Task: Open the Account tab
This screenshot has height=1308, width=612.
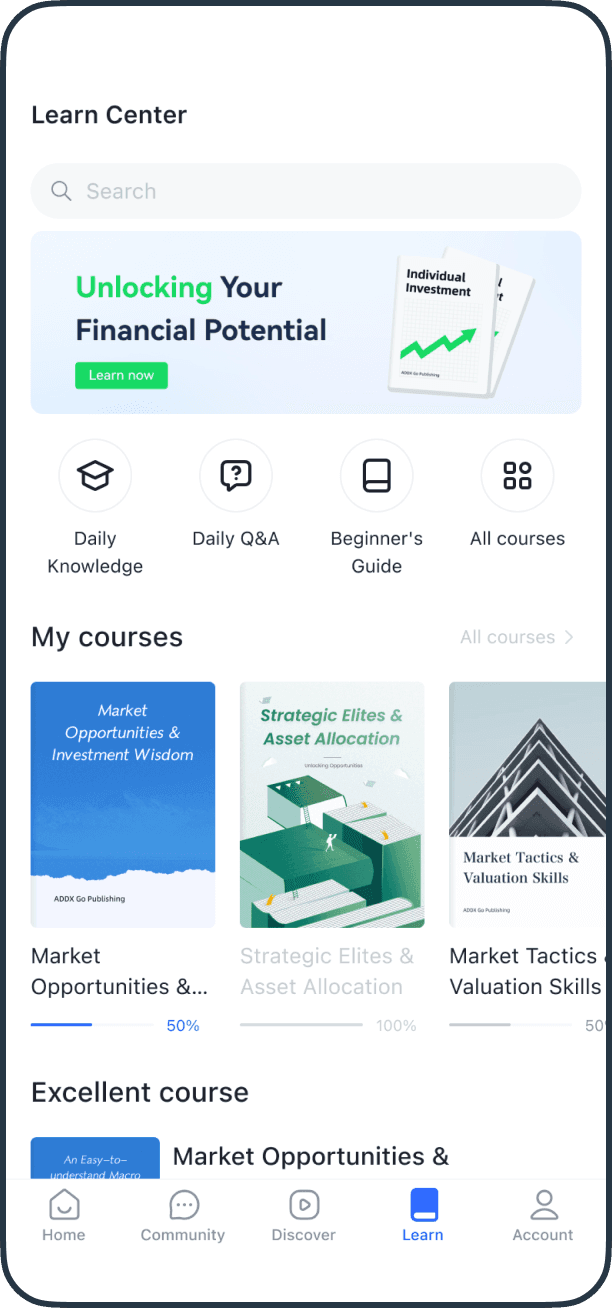Action: tap(543, 1215)
